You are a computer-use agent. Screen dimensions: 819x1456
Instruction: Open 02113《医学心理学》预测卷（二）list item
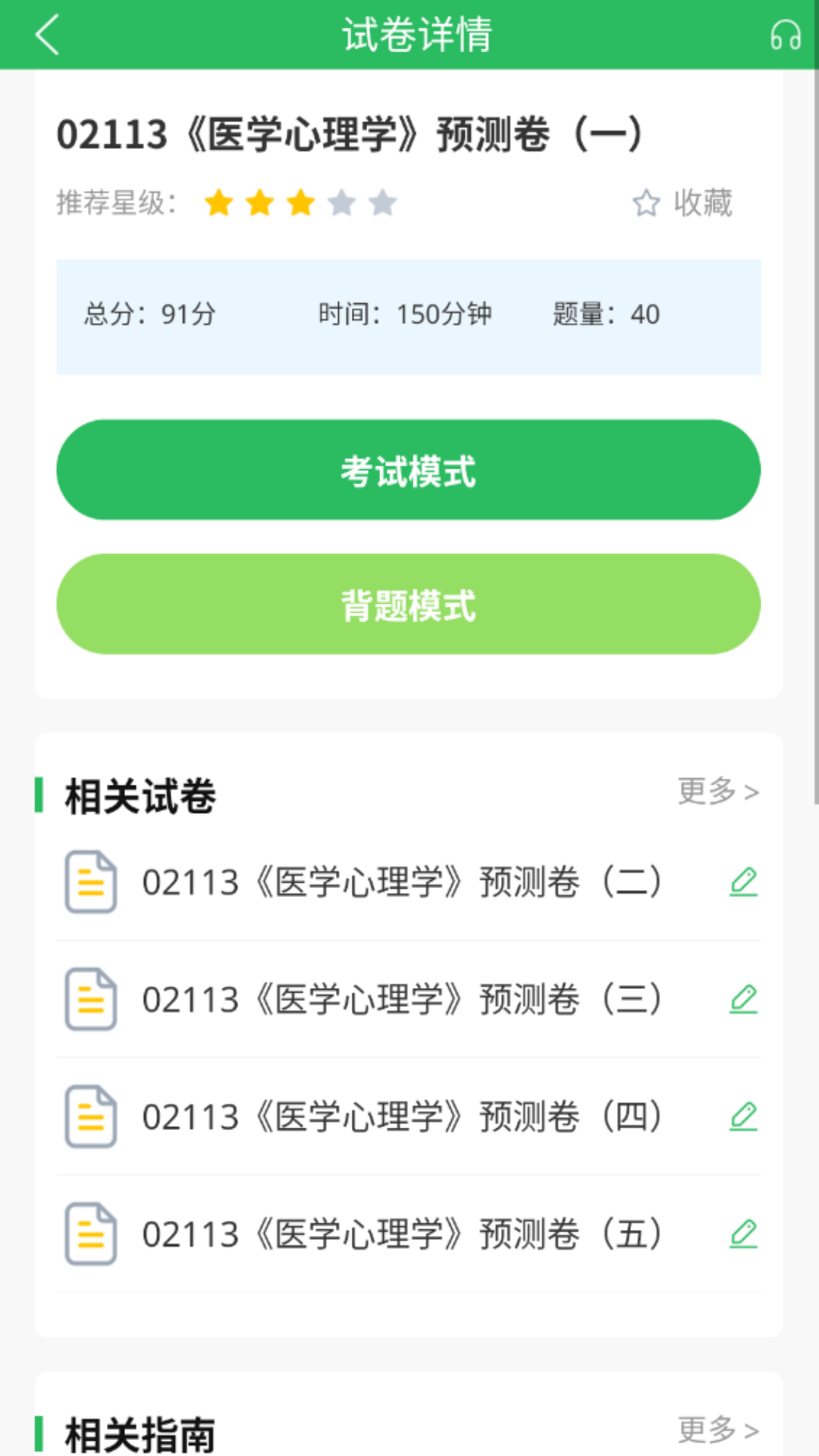(x=401, y=882)
